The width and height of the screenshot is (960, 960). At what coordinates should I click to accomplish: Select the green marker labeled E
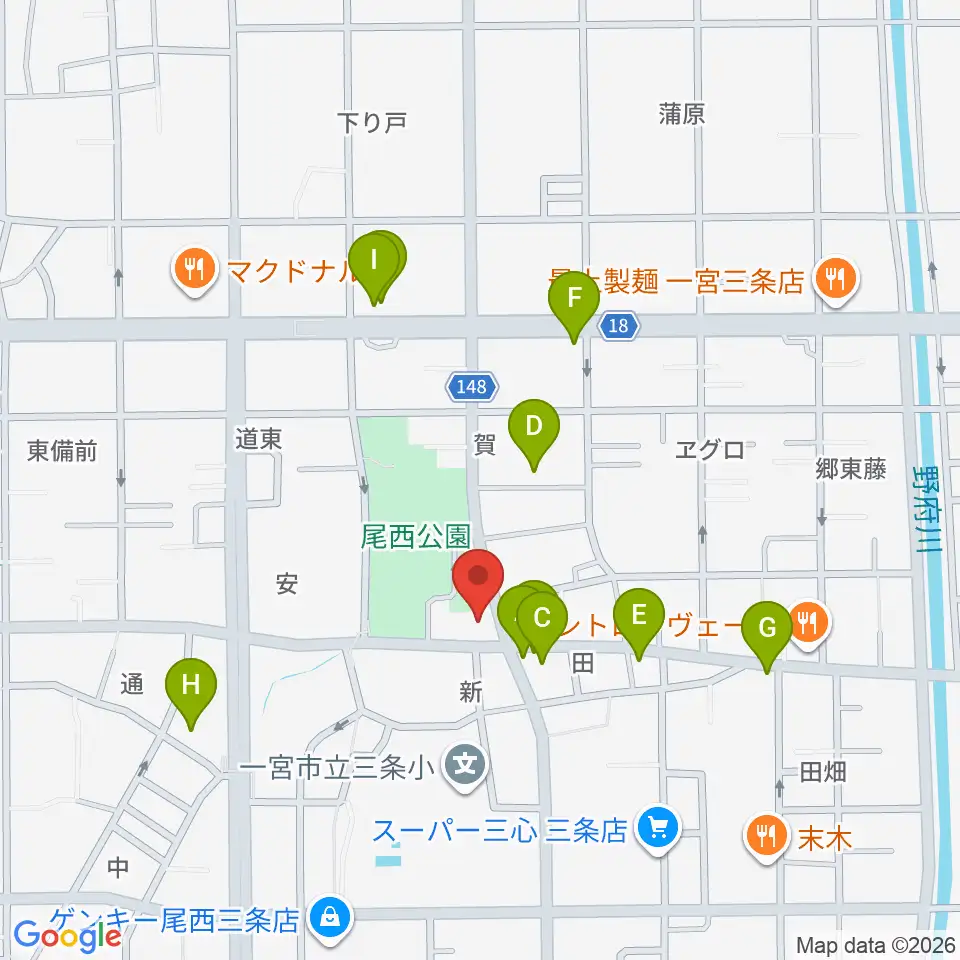click(639, 623)
